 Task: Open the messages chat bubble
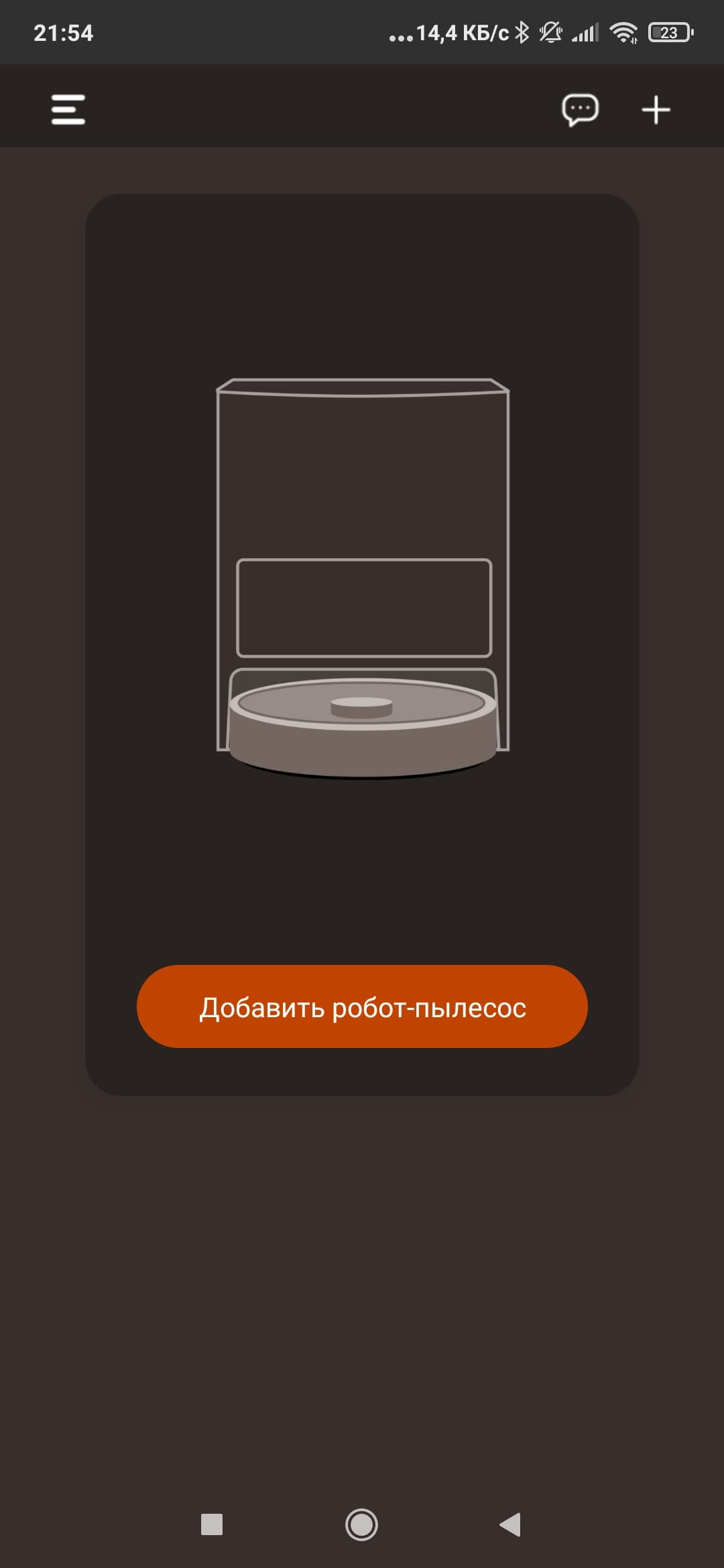tap(580, 109)
